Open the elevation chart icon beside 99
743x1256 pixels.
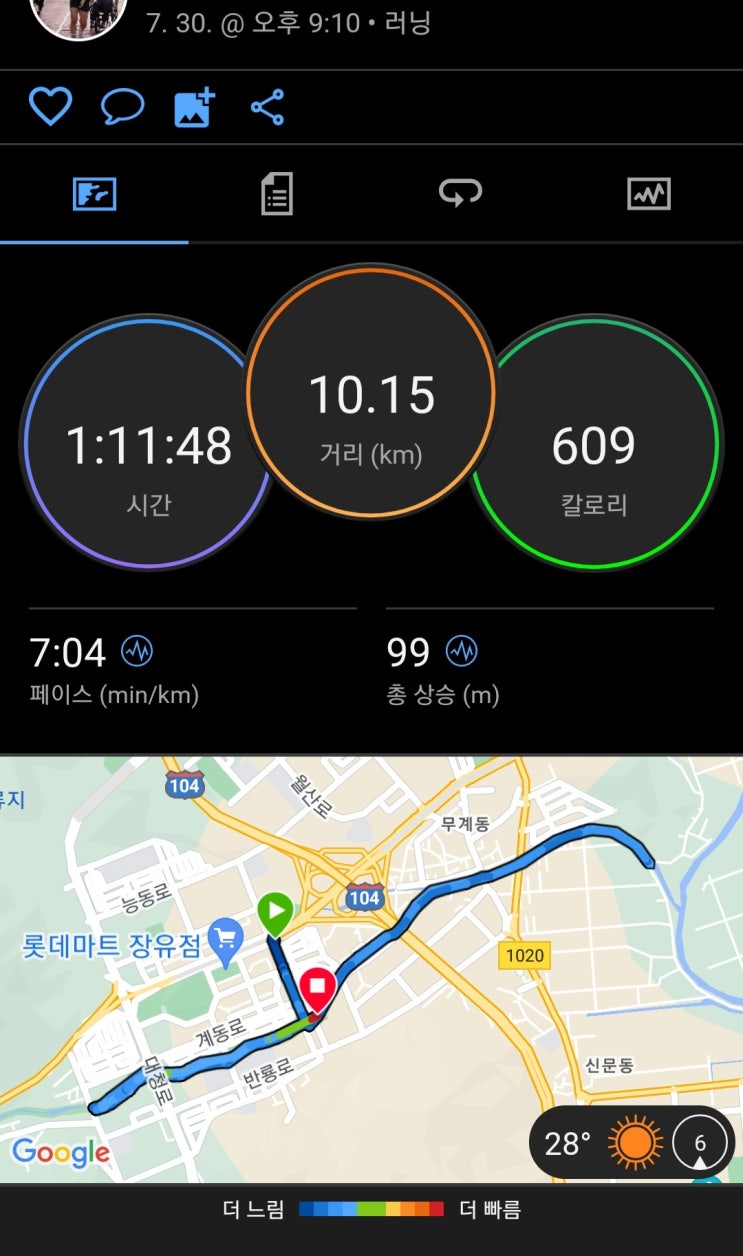(462, 652)
